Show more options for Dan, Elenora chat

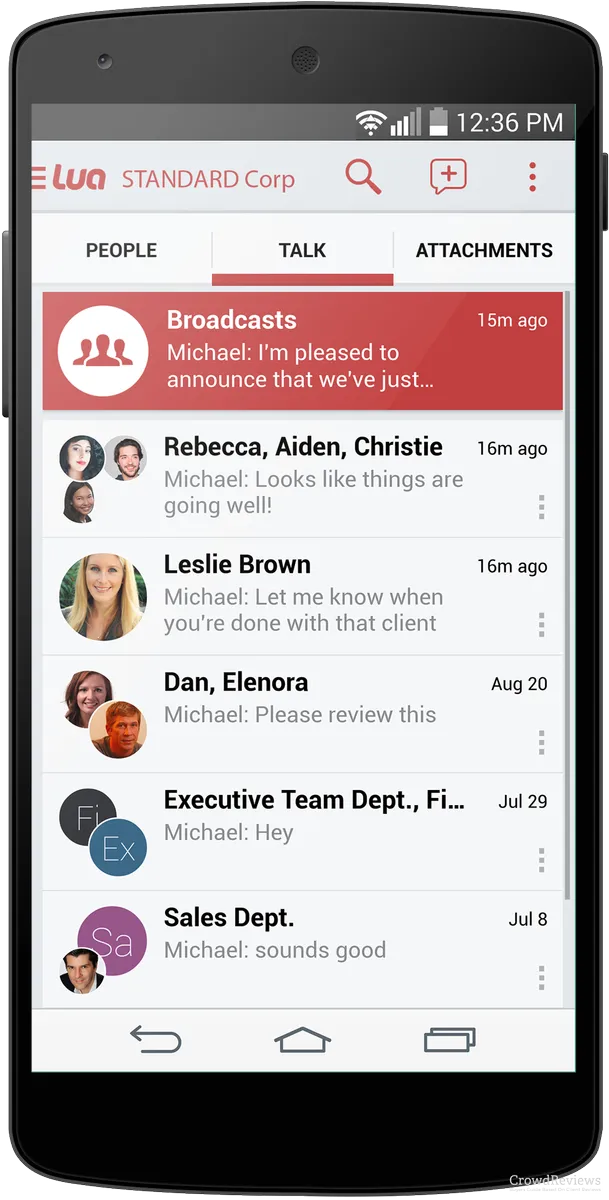[541, 742]
